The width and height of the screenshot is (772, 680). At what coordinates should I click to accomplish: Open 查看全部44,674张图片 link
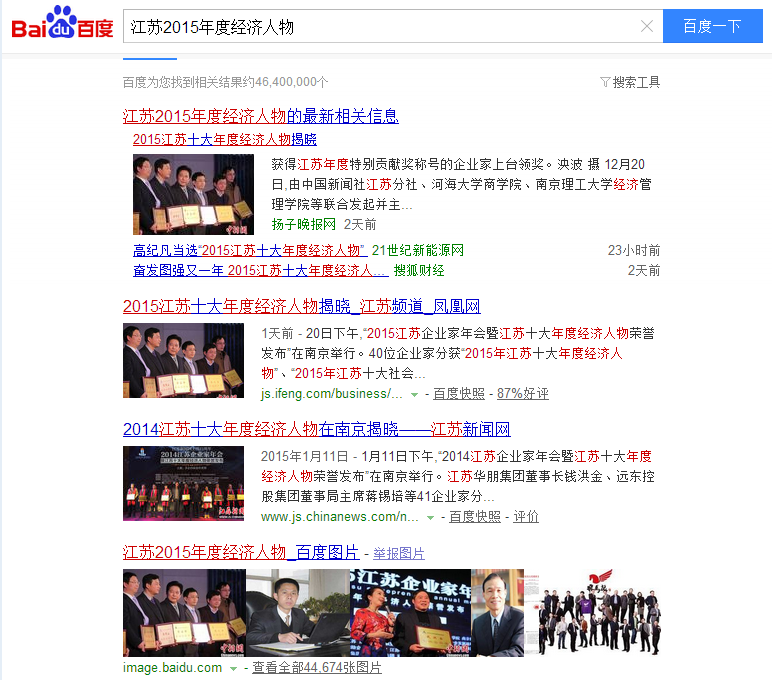(x=316, y=668)
